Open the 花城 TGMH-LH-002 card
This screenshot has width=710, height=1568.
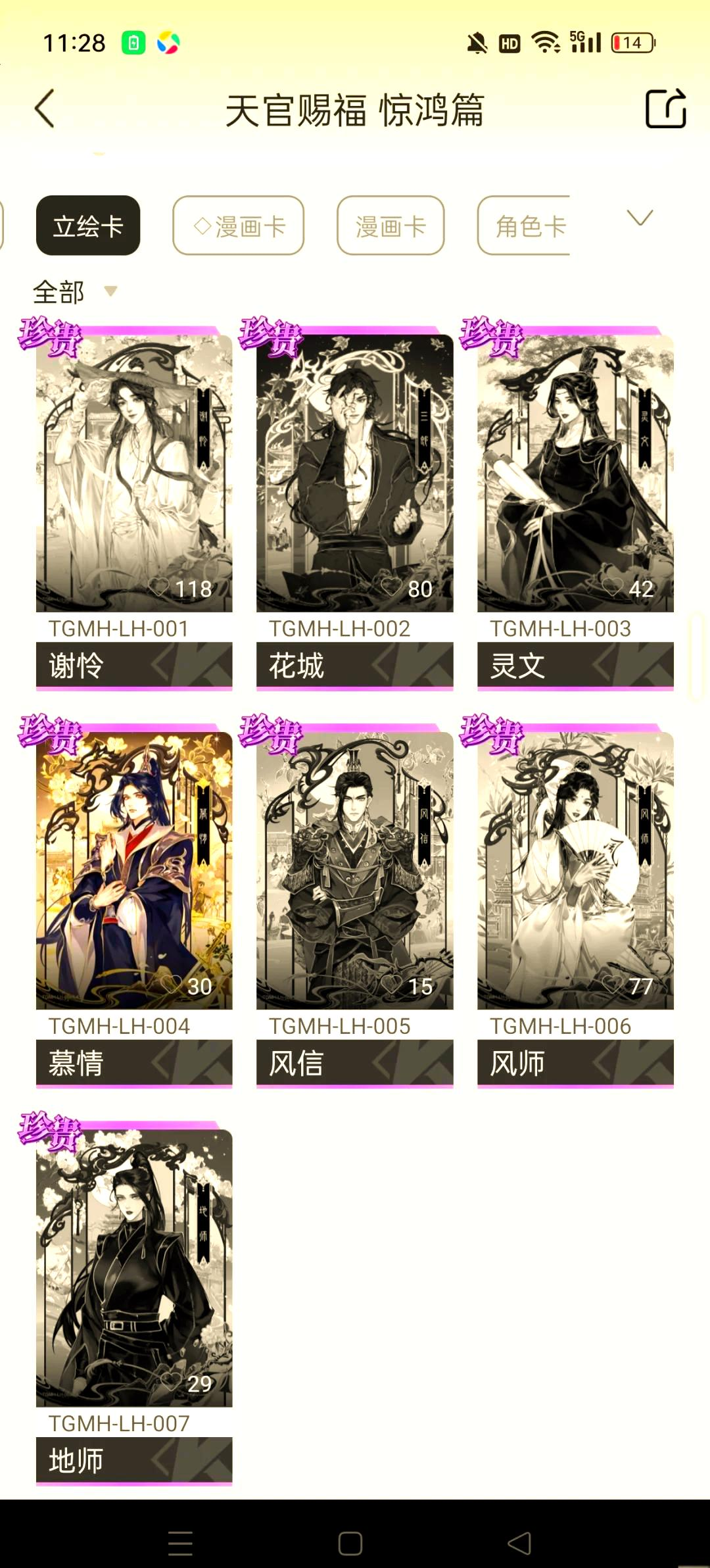coord(355,474)
